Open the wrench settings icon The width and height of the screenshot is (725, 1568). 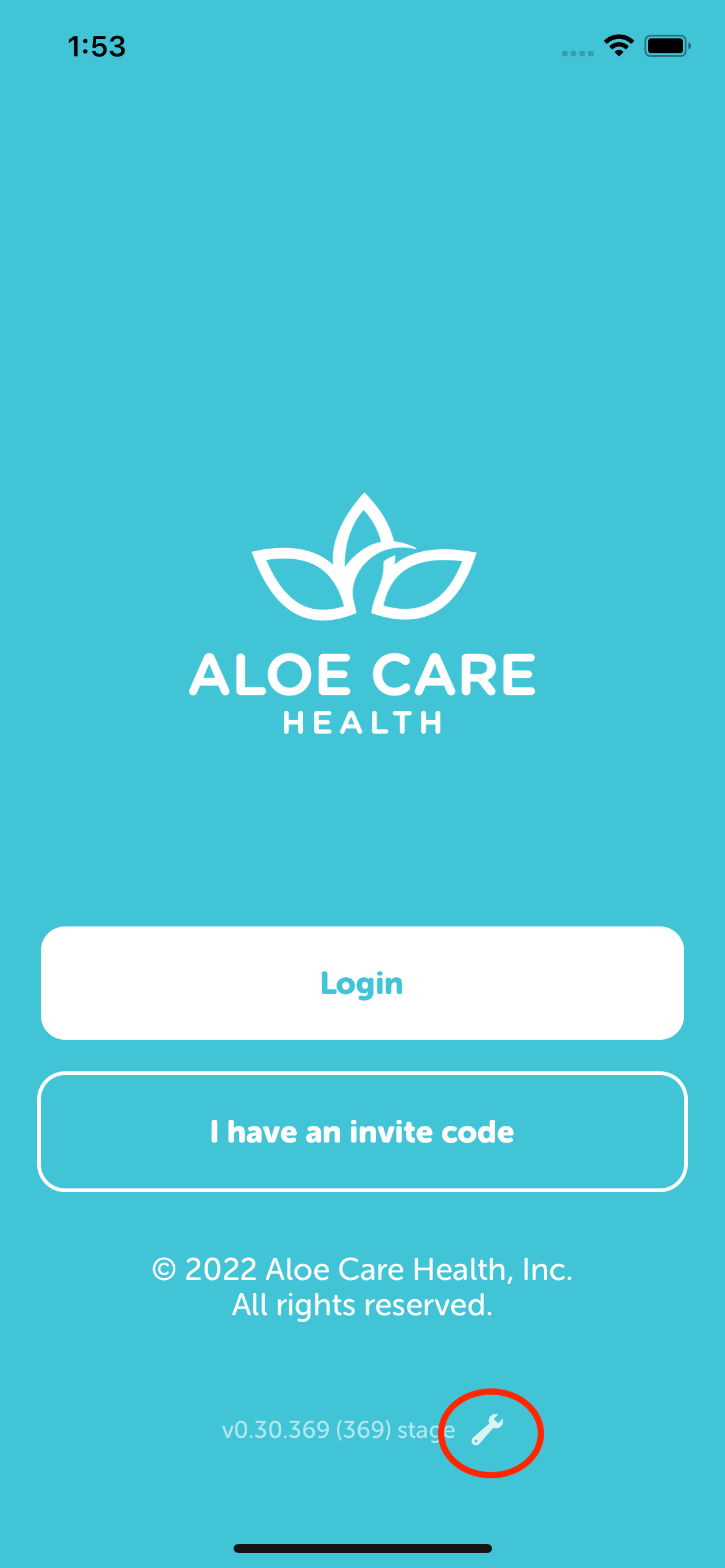coord(488,1430)
